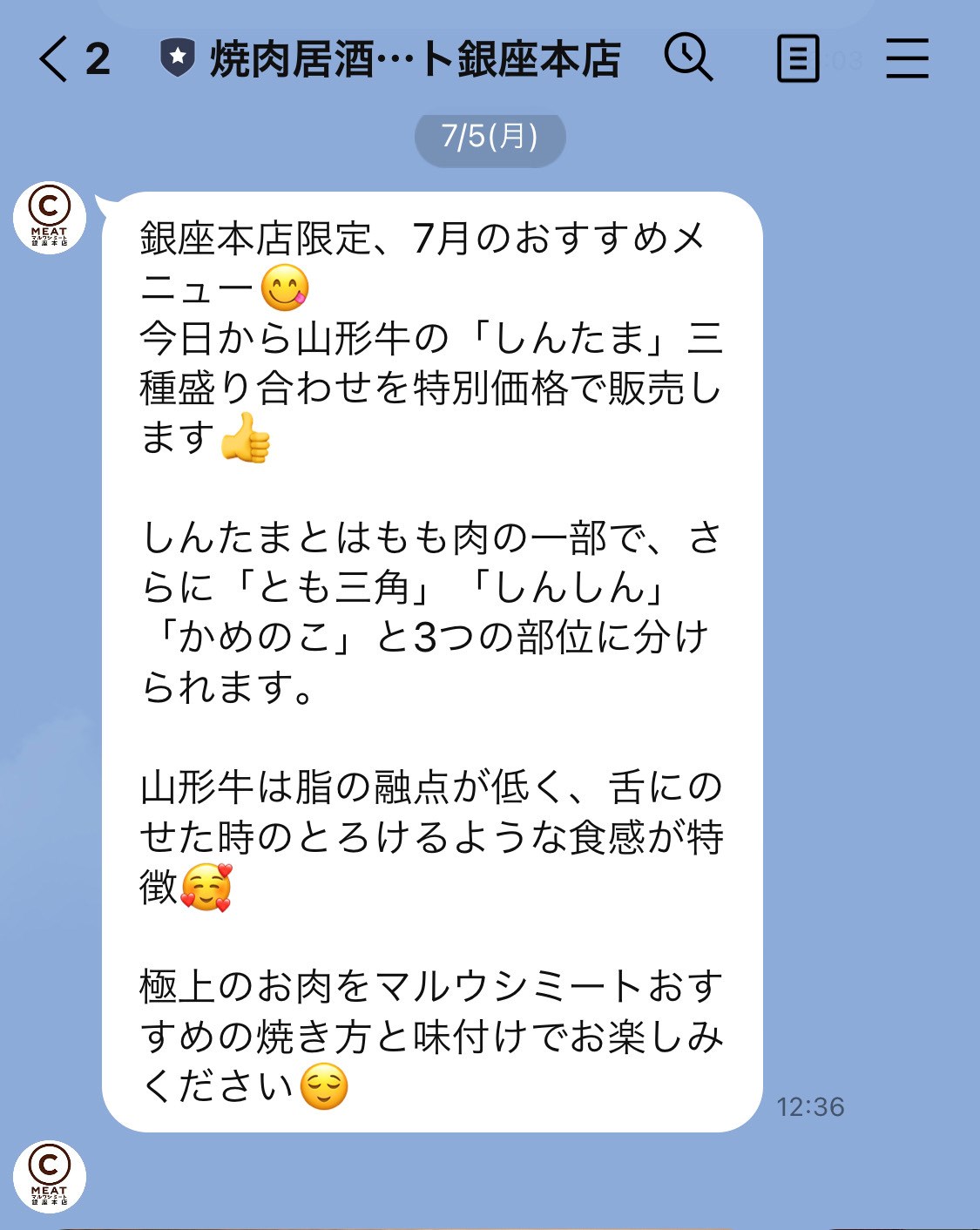Go back to the chat list

coord(54,60)
